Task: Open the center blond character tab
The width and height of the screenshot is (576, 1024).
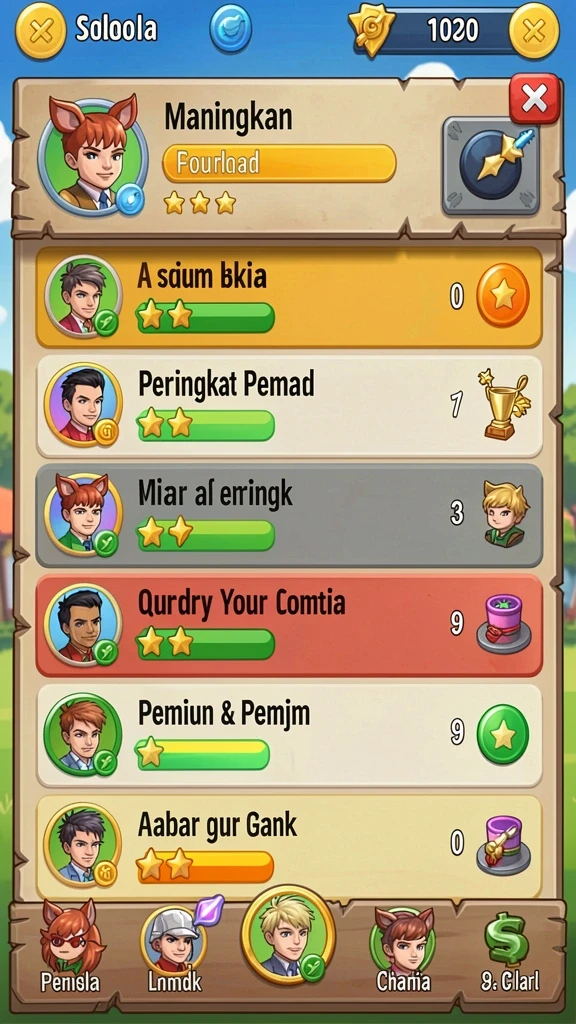Action: [x=288, y=935]
